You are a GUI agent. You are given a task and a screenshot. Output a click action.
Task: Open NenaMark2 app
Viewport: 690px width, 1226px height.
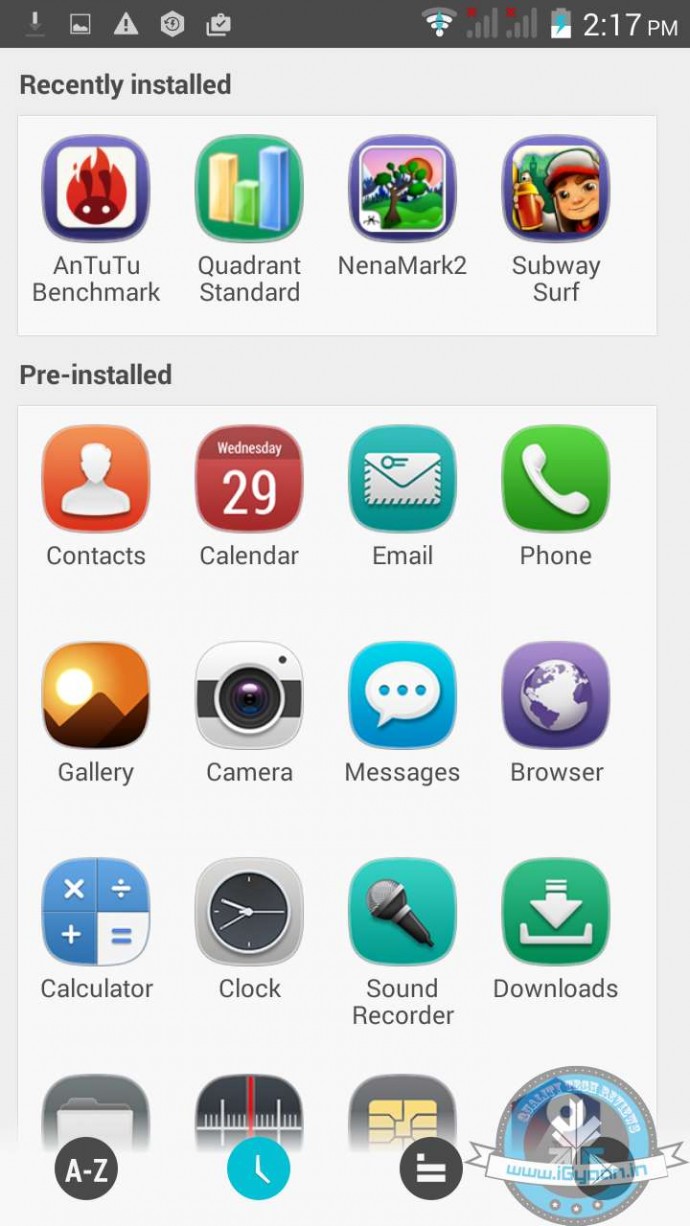click(x=402, y=189)
